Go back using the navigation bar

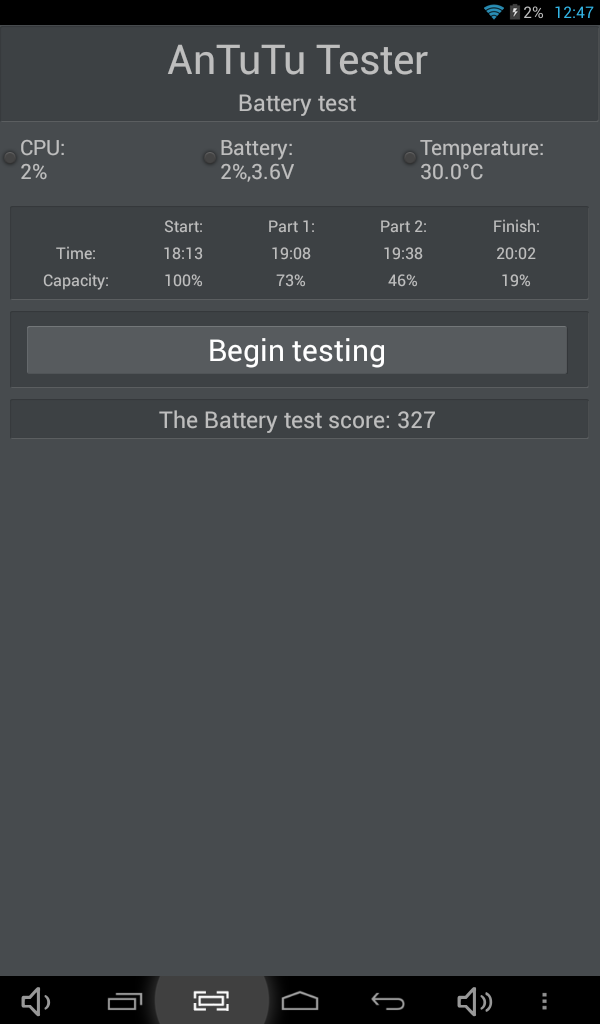tap(388, 1001)
